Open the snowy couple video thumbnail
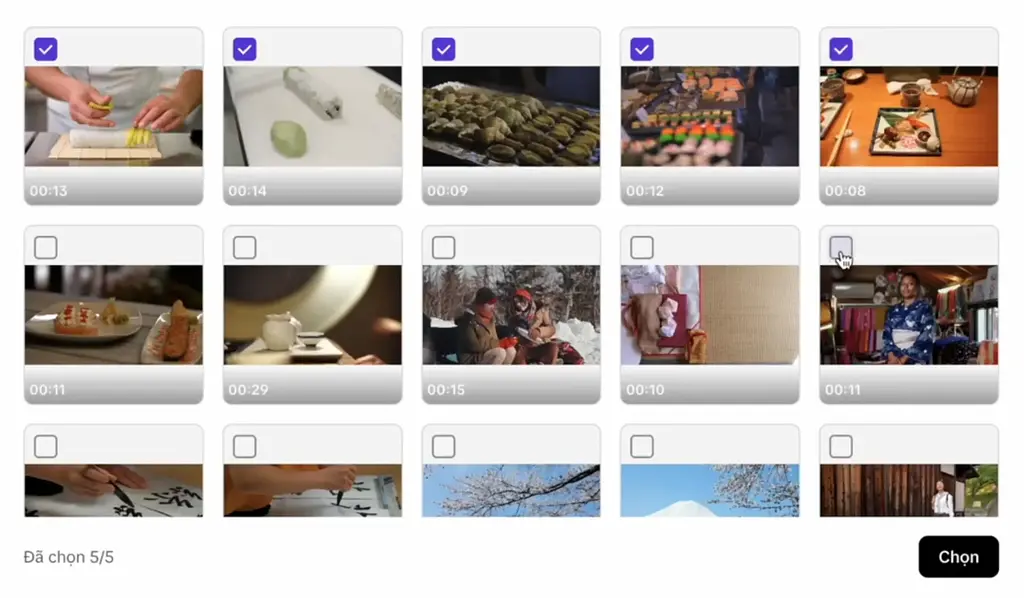The image size is (1024, 598). click(x=511, y=315)
